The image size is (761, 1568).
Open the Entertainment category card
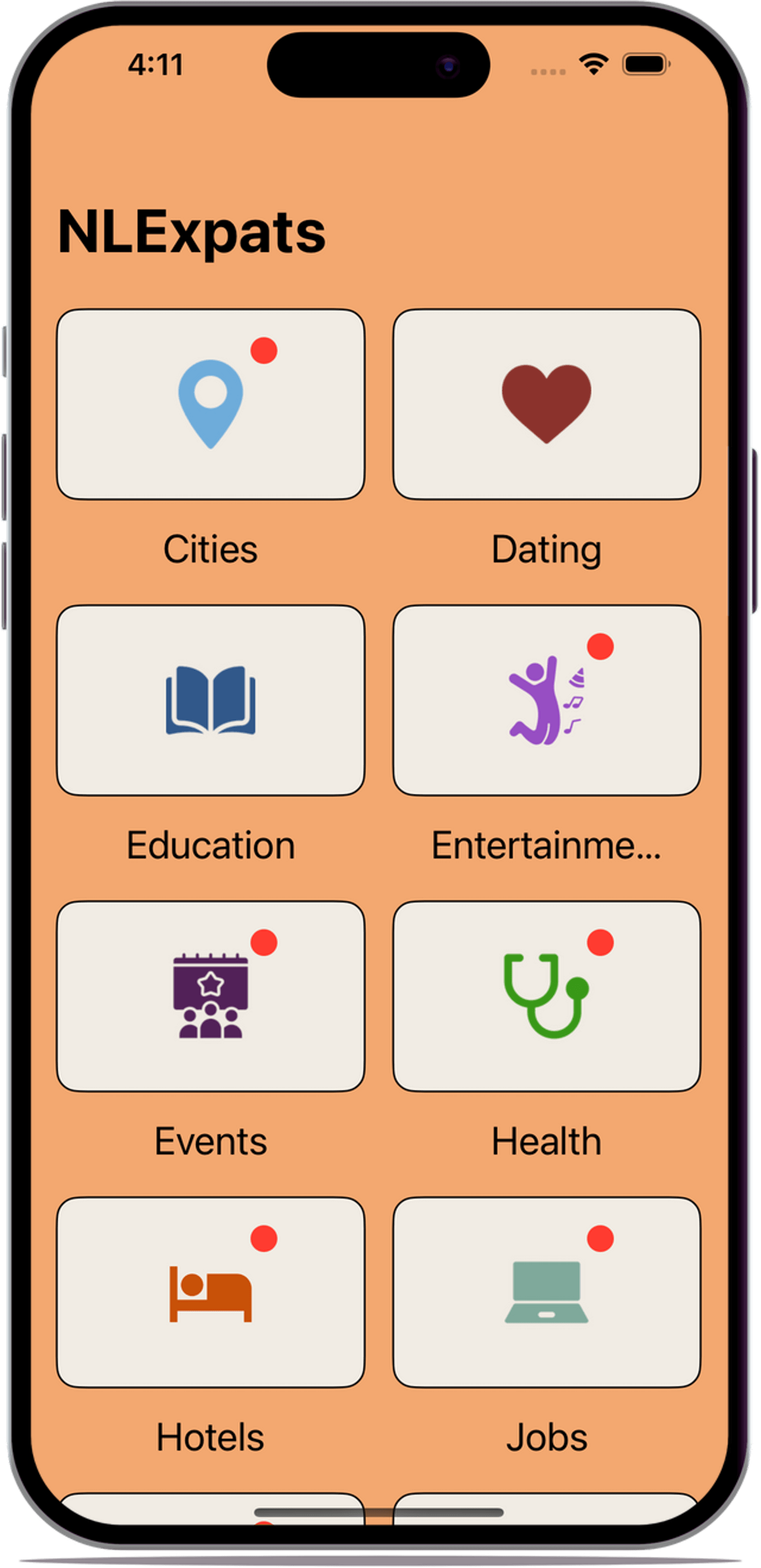click(546, 700)
